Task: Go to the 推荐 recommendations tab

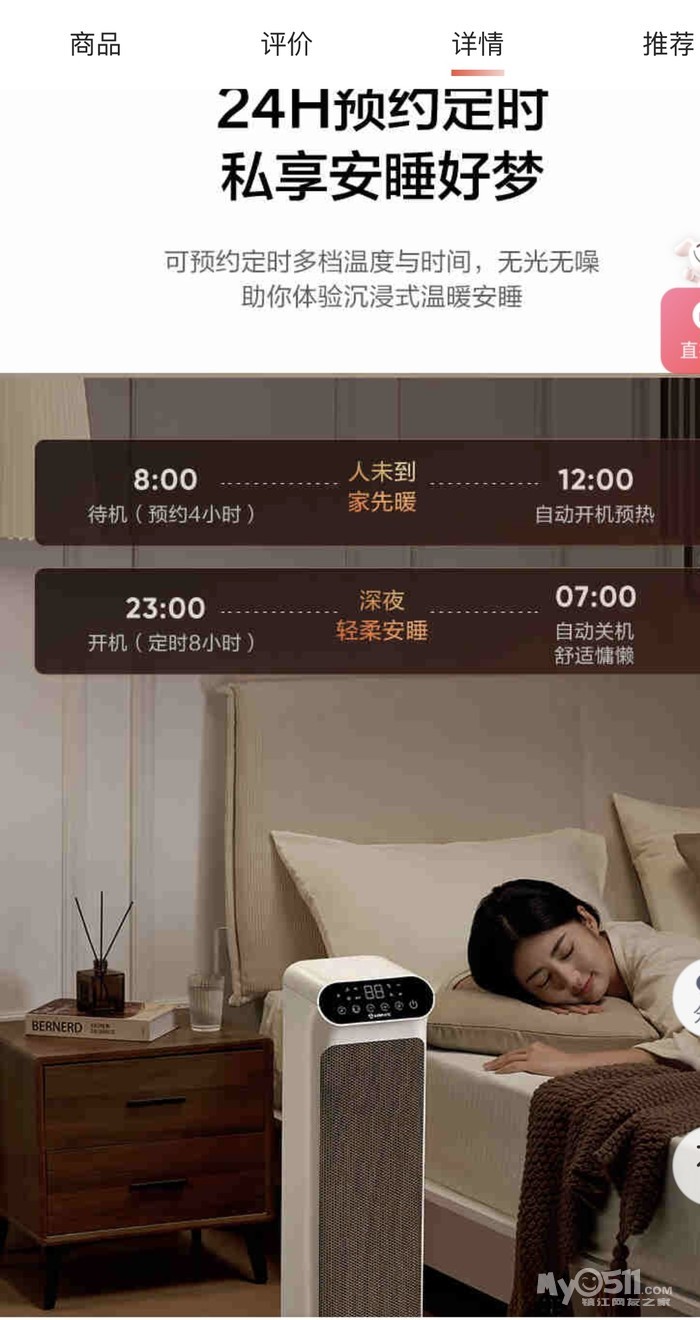Action: tap(668, 44)
